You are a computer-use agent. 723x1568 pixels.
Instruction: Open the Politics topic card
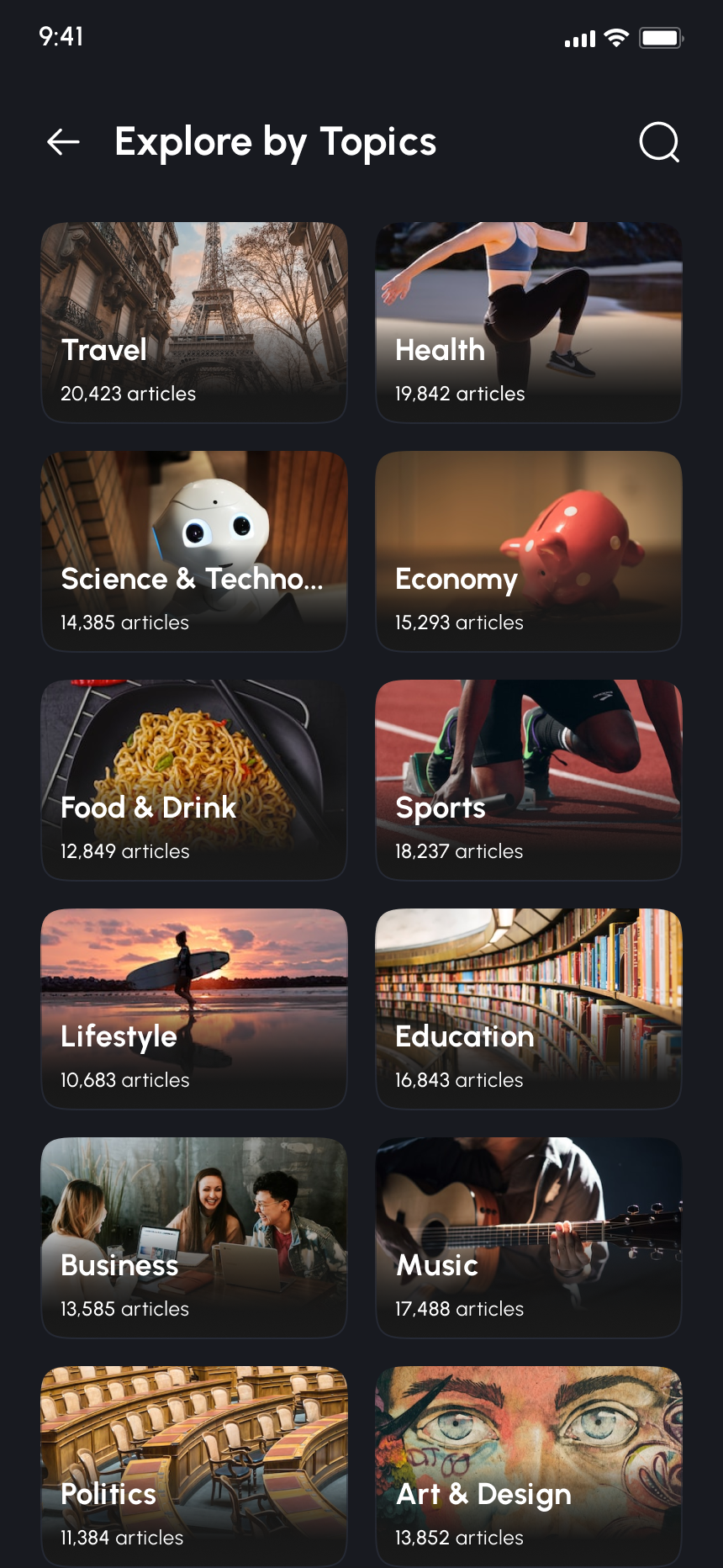[x=194, y=1465]
